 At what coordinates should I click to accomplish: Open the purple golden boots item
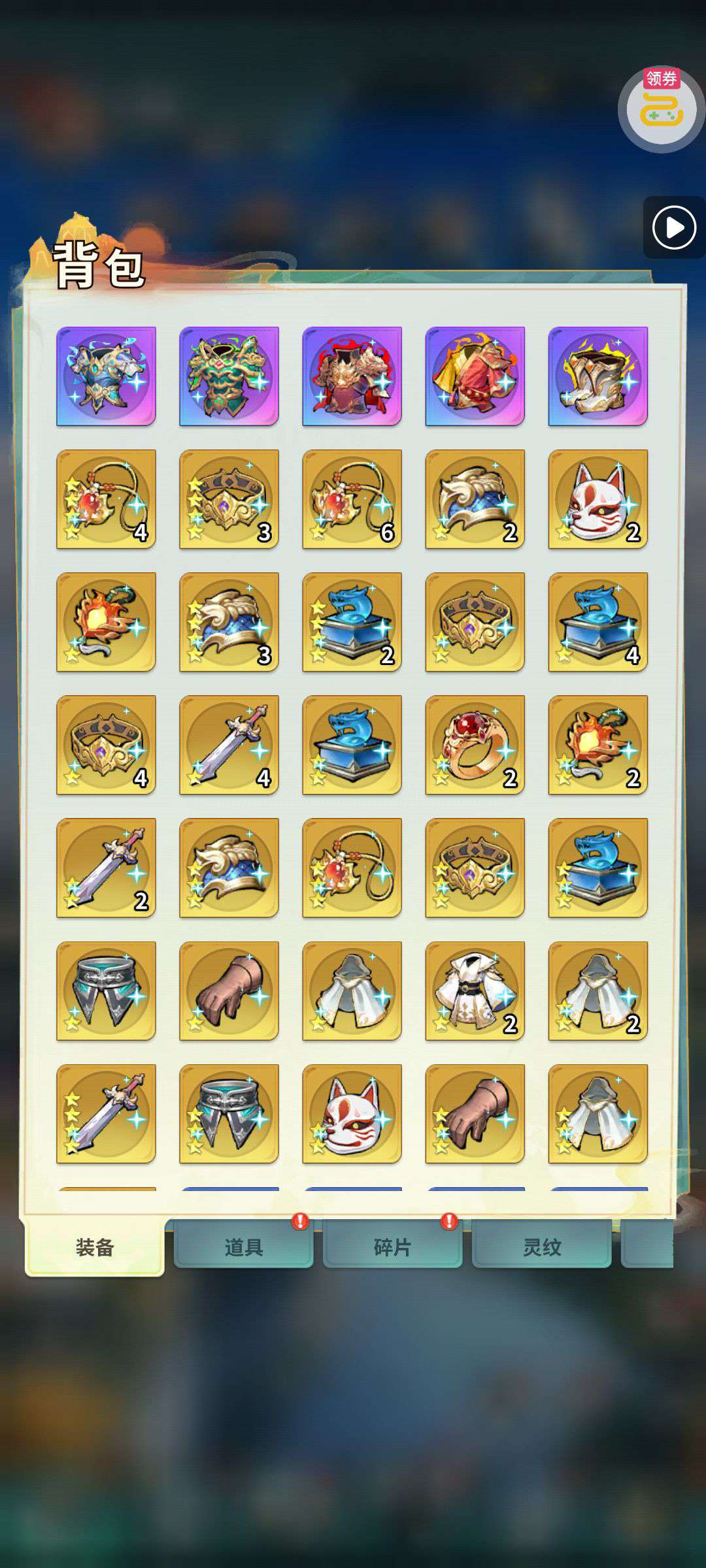(597, 376)
